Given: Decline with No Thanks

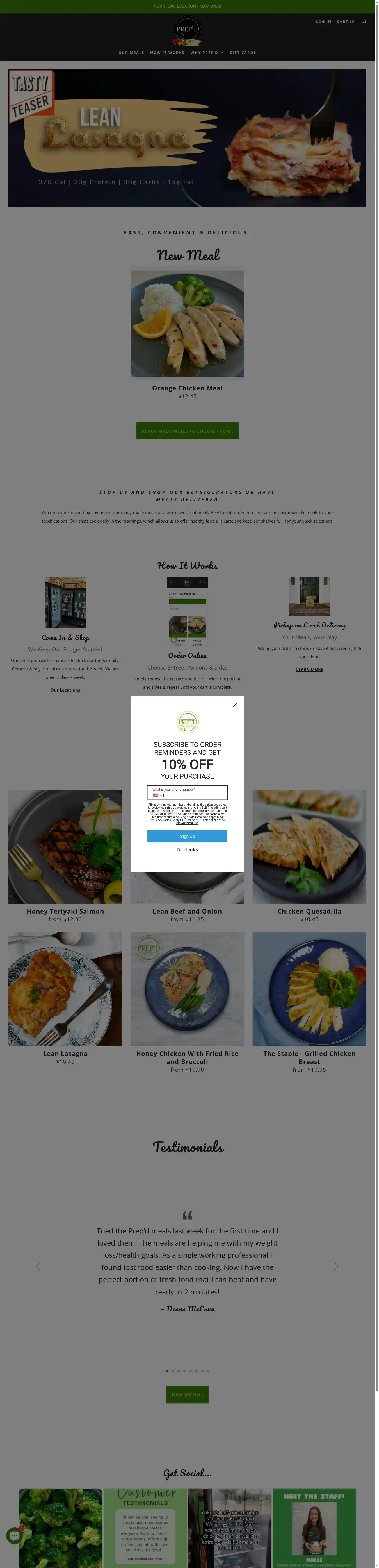Looking at the screenshot, I should coord(187,849).
